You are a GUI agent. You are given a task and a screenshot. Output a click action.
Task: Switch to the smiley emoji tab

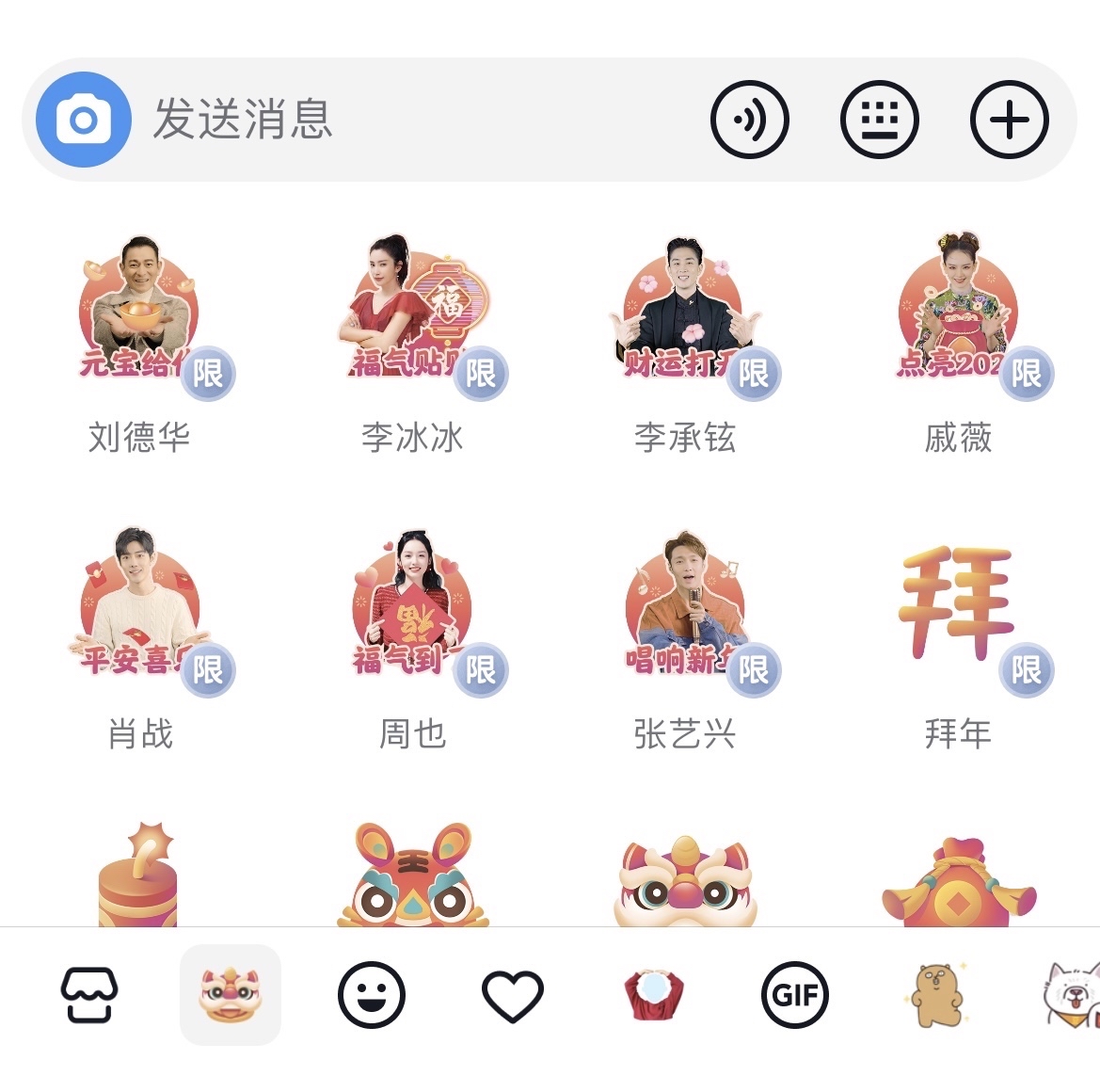coord(372,995)
